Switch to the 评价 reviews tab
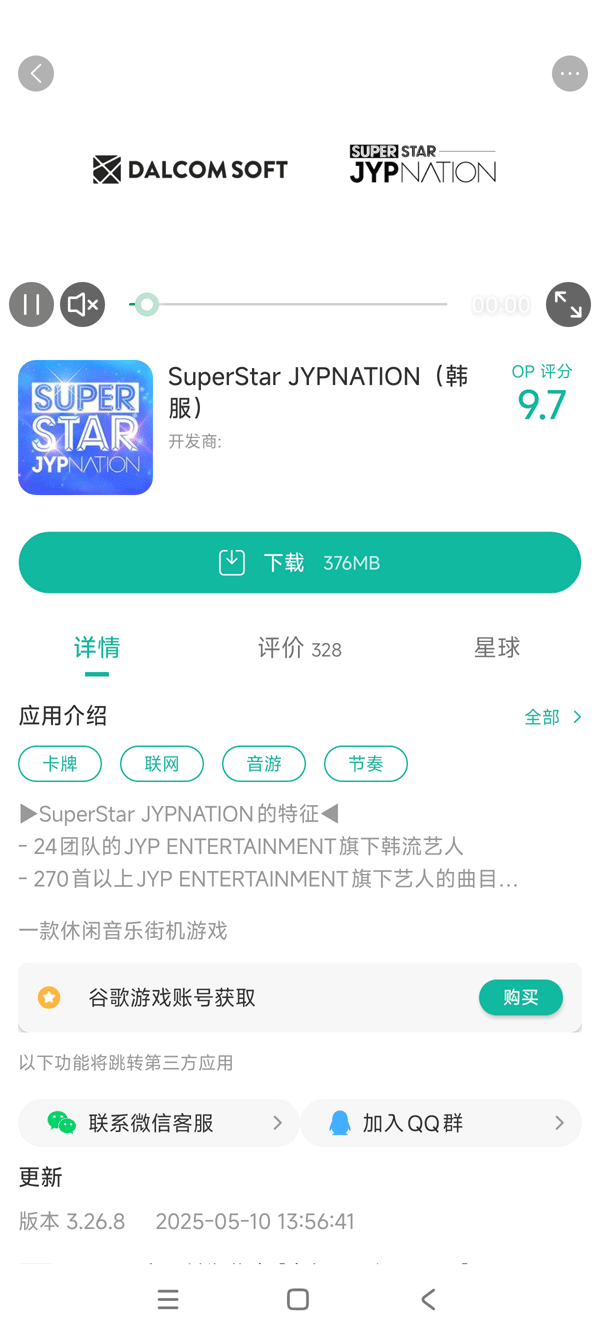Viewport: 600px width, 1335px height. pos(299,648)
